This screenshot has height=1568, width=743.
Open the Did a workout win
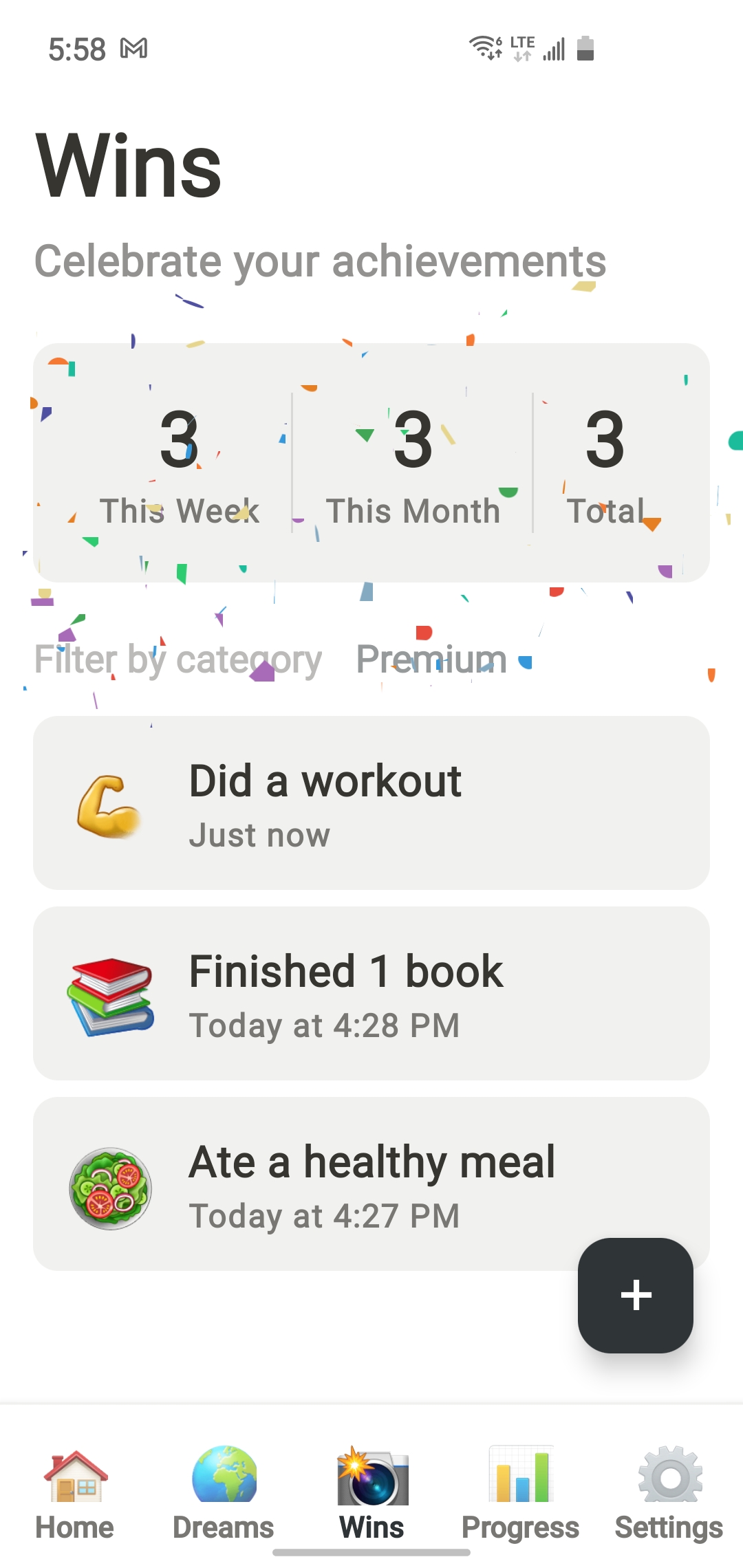point(371,803)
